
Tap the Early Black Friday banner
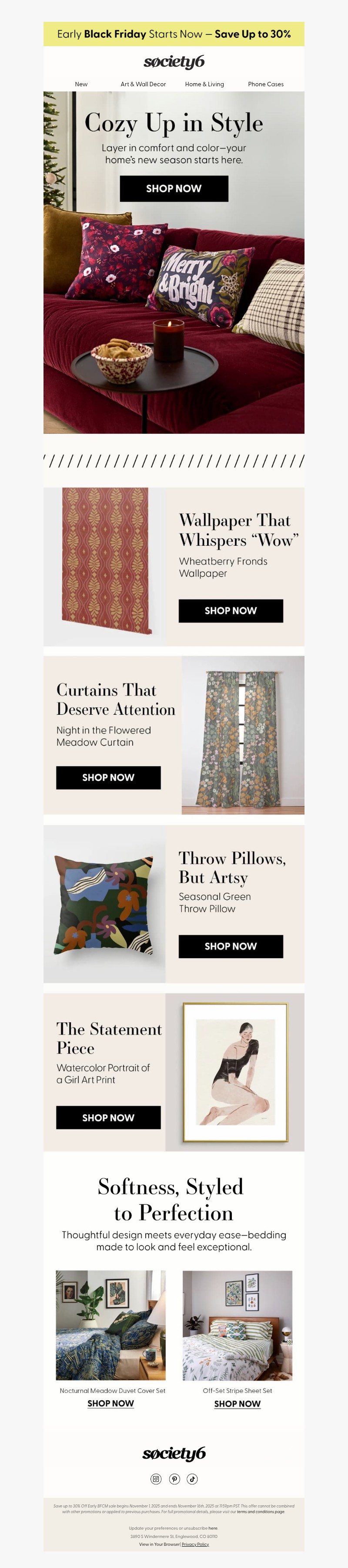coord(174,34)
